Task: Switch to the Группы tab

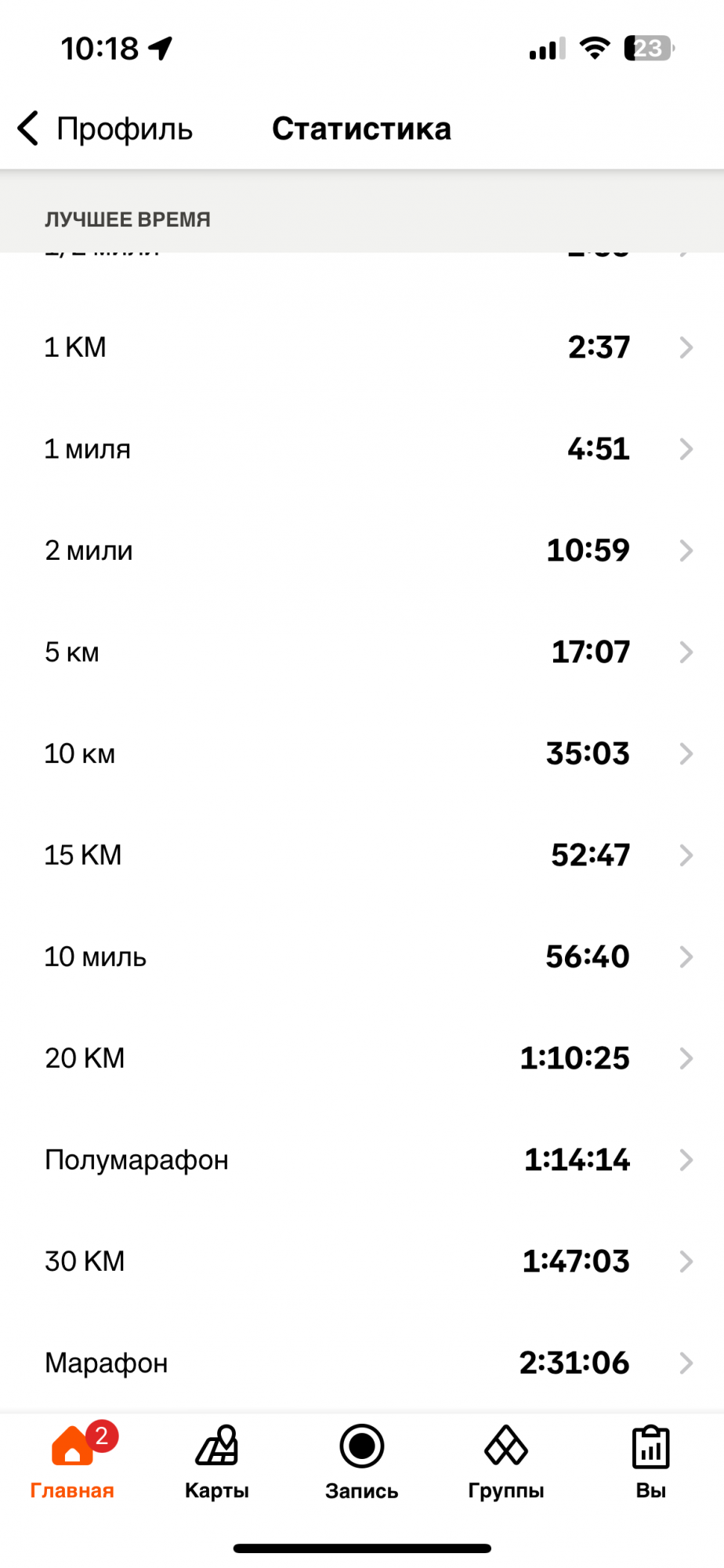Action: click(x=506, y=1461)
